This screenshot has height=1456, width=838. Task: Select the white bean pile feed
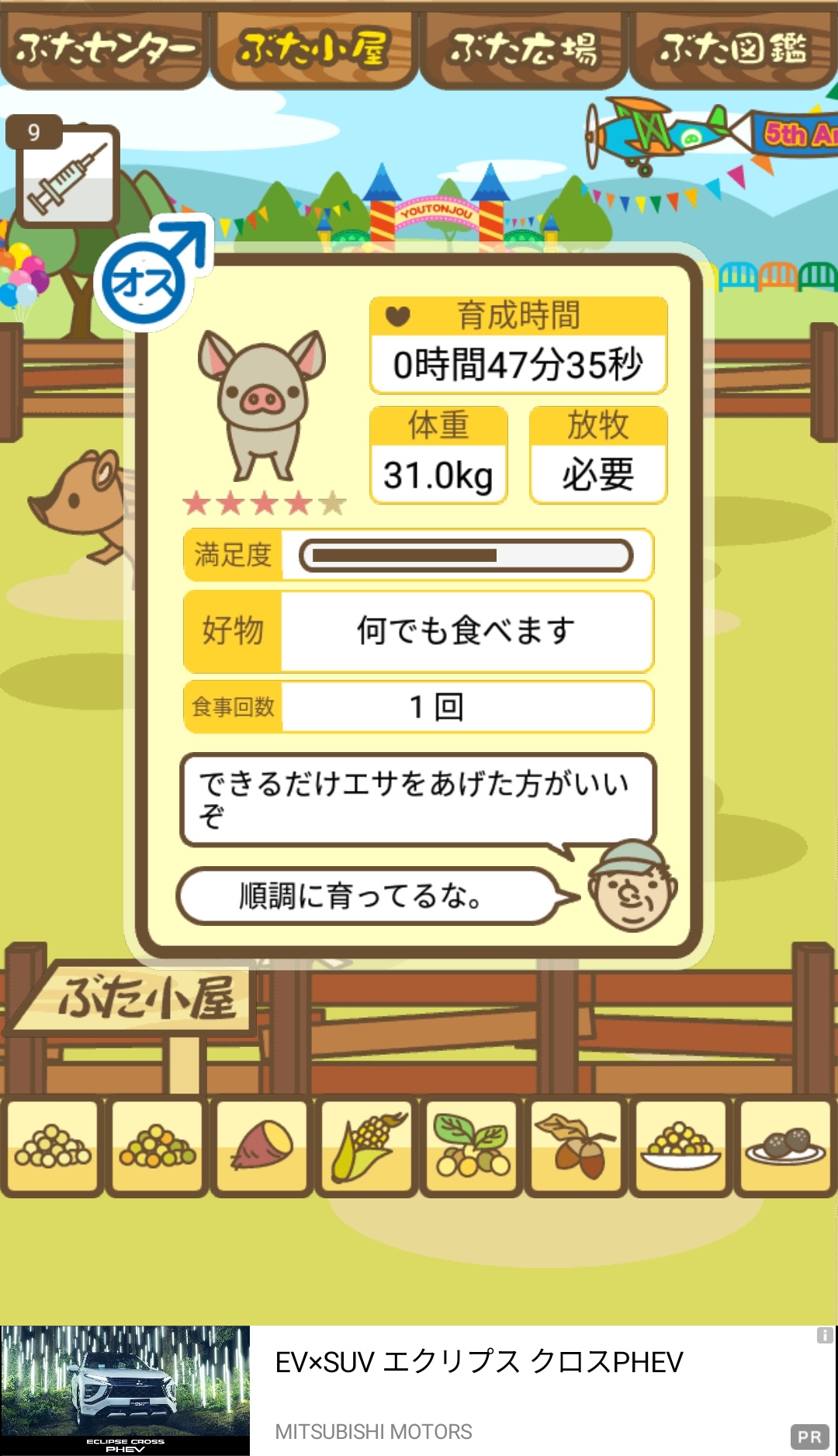(53, 1146)
